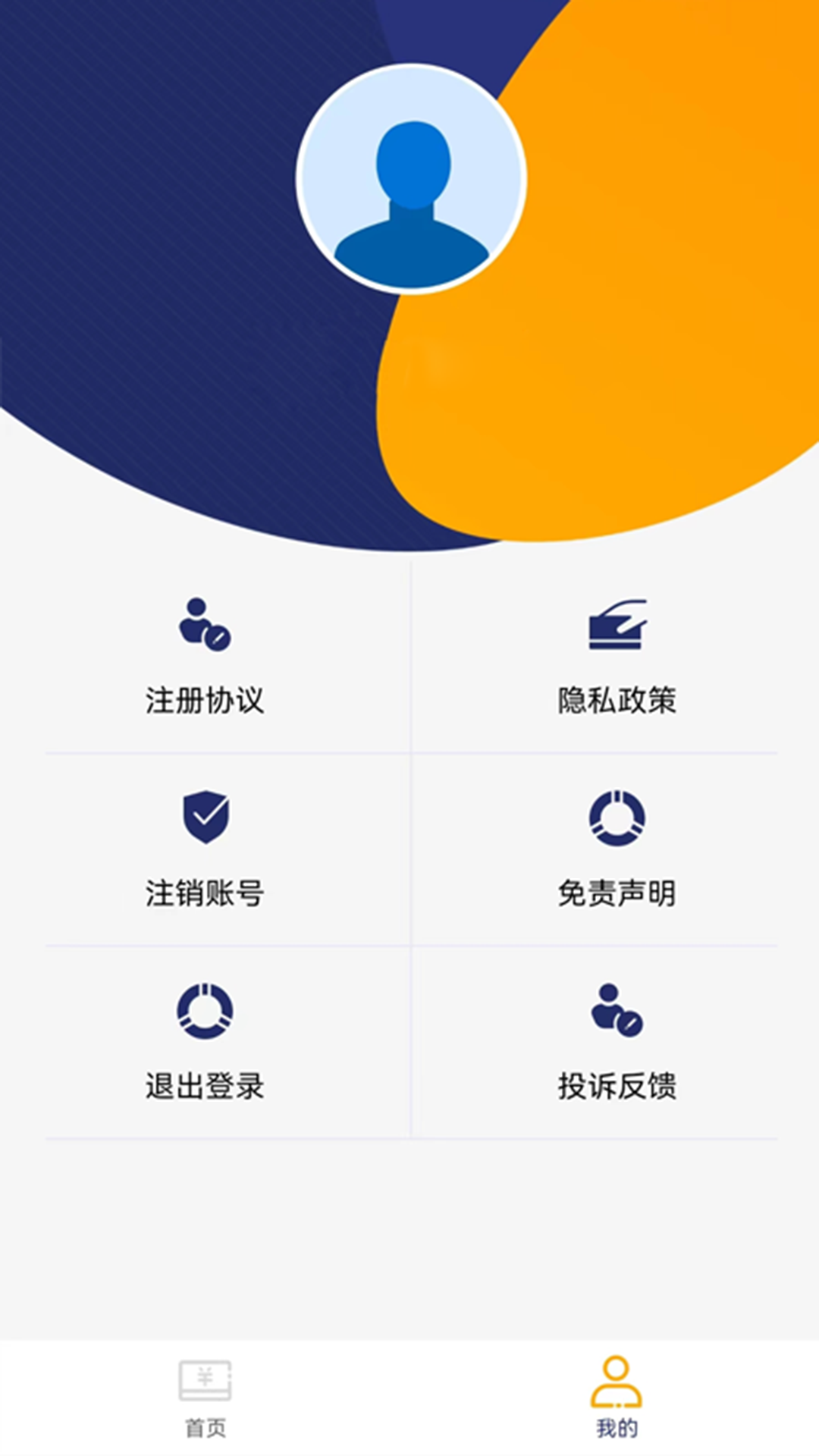Tap 退出登录 to log out
819x1456 pixels.
[205, 1043]
